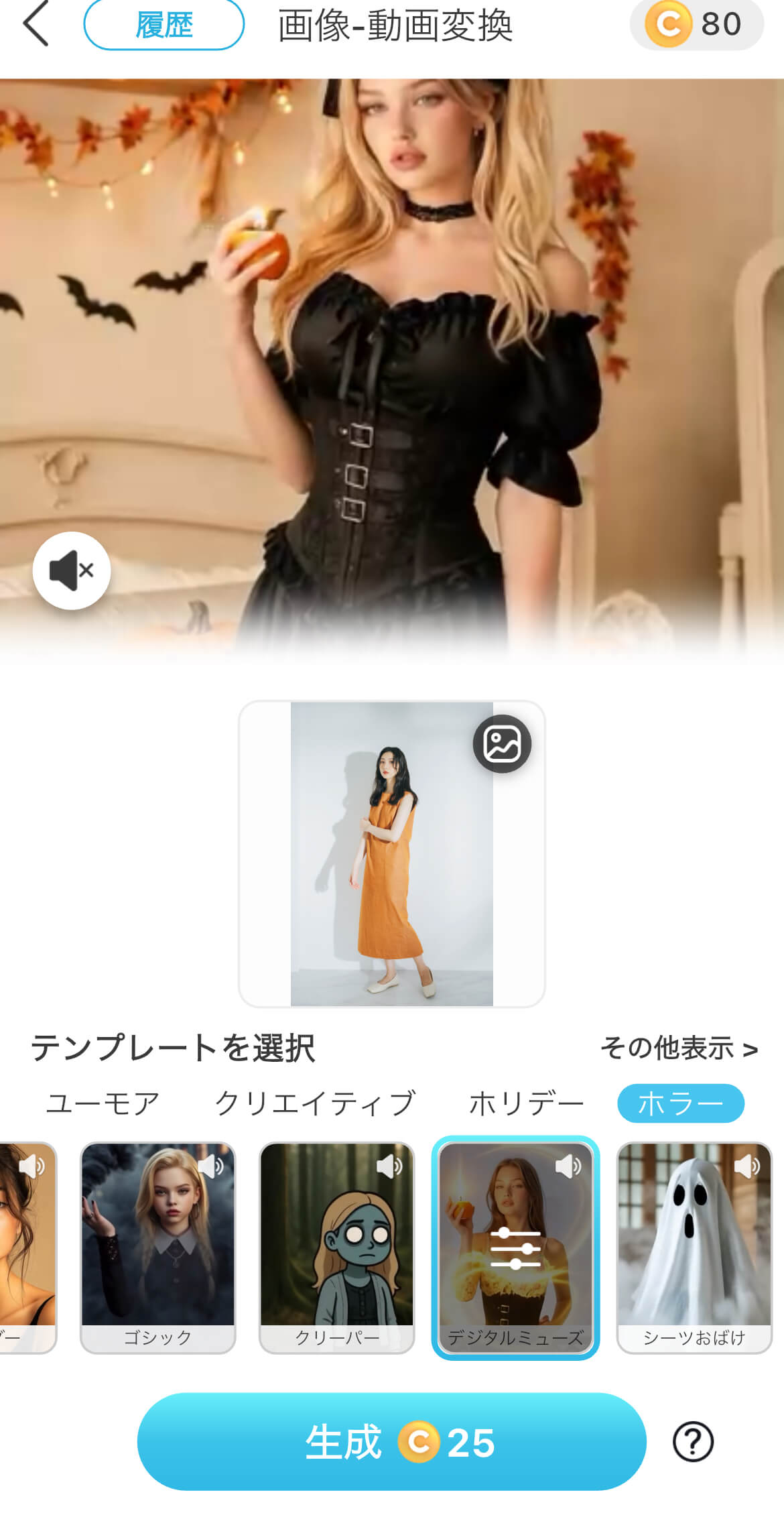
Task: Open the help question mark
Action: tap(693, 1442)
